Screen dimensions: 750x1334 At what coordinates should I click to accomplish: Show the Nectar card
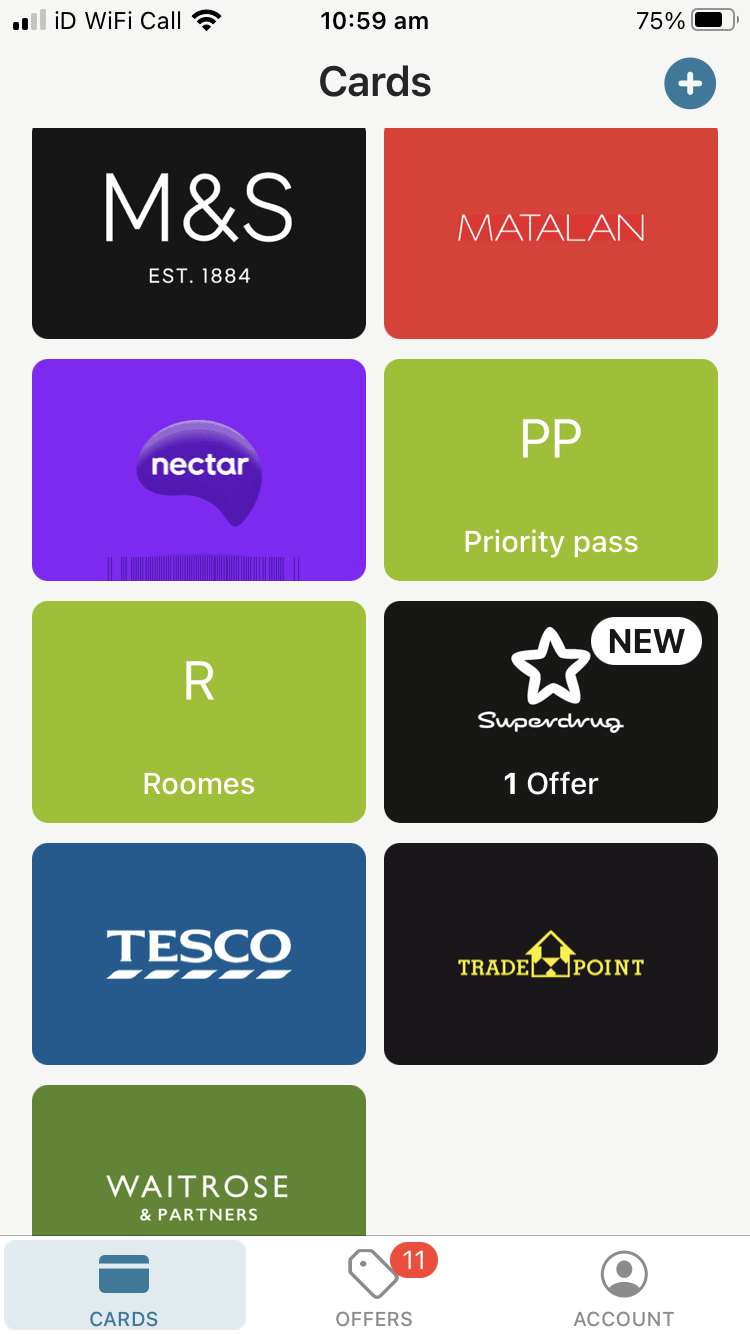click(x=199, y=470)
